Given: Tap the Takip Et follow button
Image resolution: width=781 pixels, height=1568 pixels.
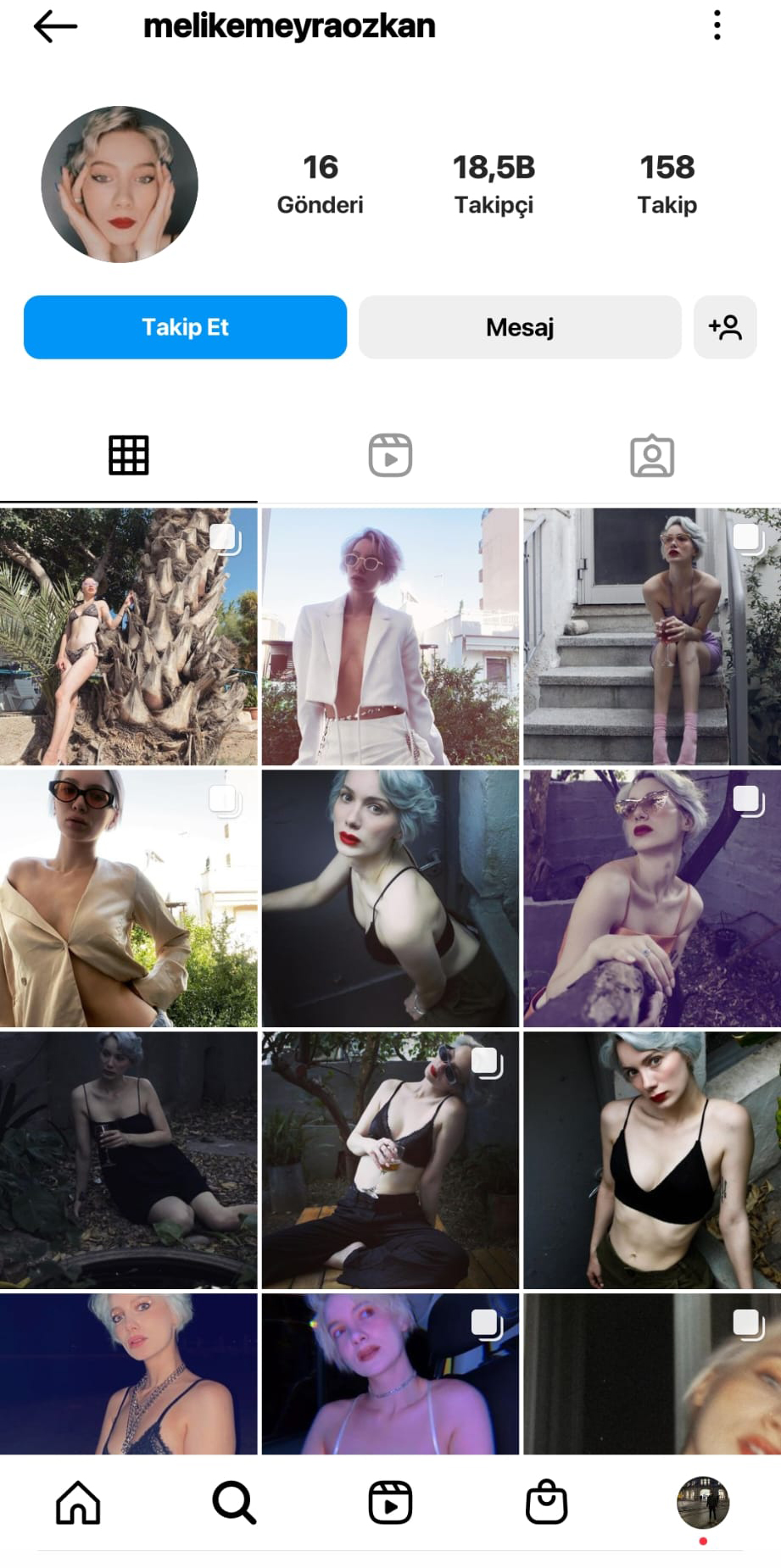Looking at the screenshot, I should coord(185,327).
